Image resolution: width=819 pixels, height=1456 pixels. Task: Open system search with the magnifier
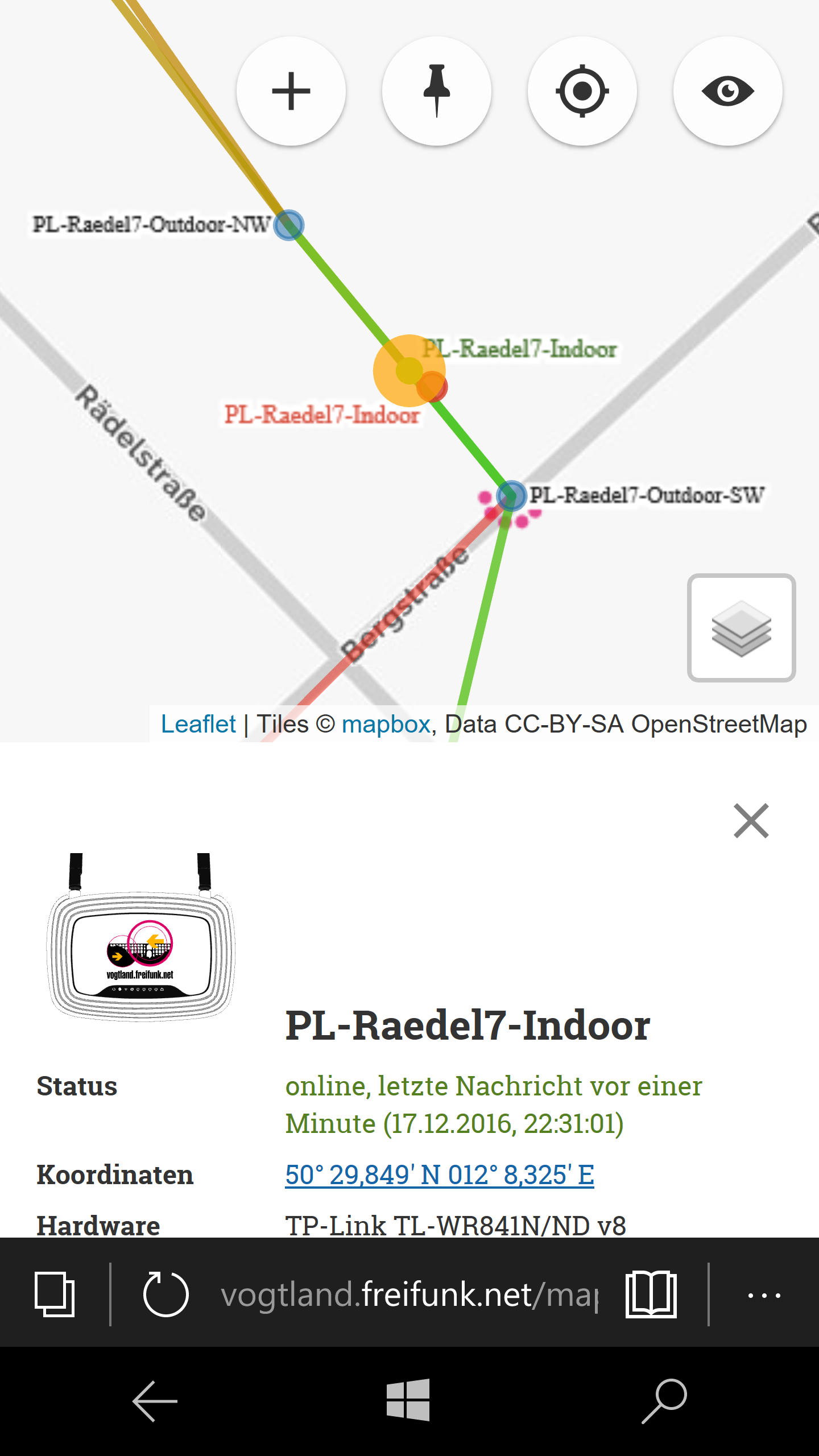click(x=664, y=1401)
